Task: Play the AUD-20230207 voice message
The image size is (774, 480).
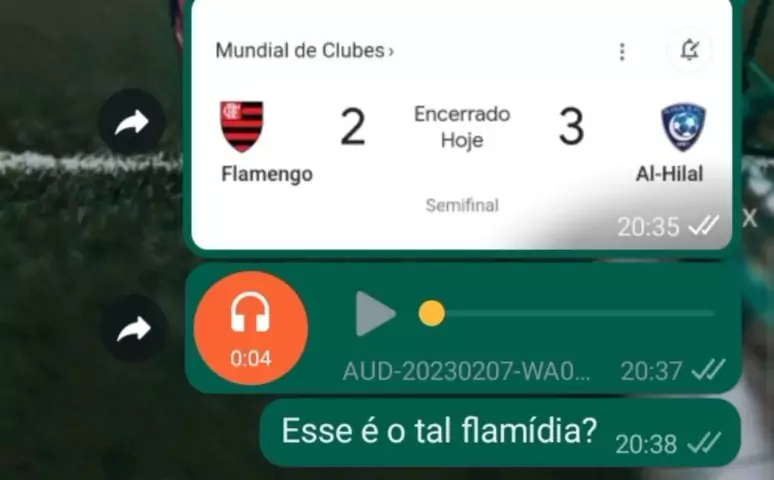Action: click(375, 314)
